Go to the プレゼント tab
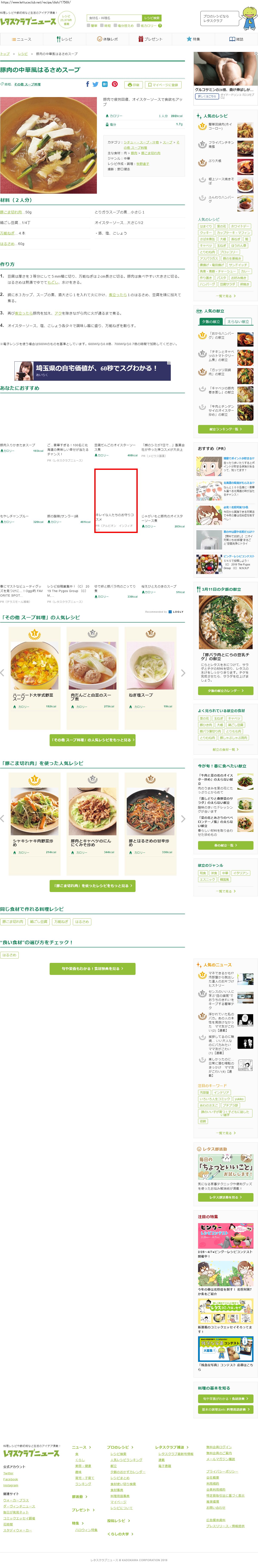Screen dimensions: 258x1568 click(150, 39)
